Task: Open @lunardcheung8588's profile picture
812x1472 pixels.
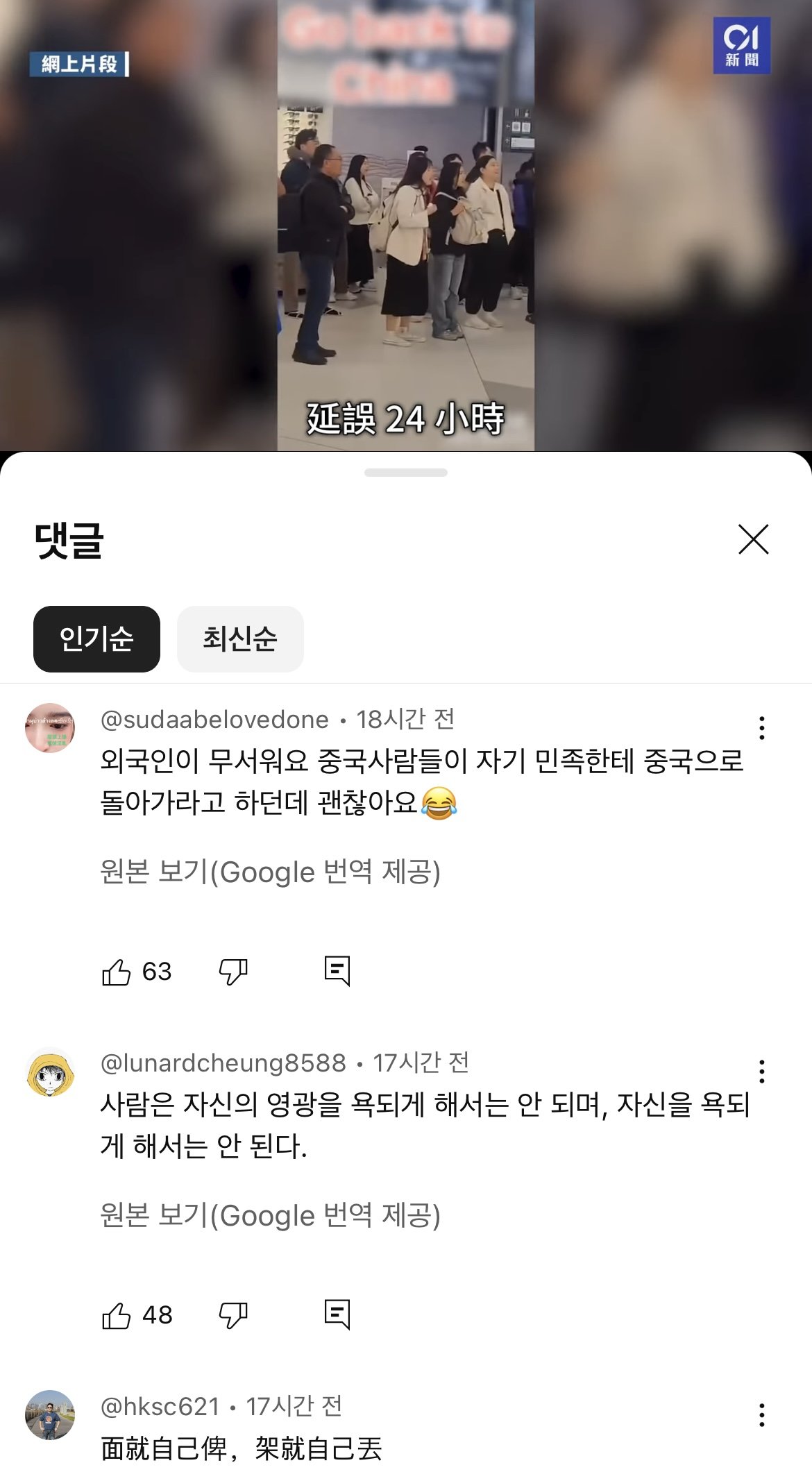Action: pos(50,1072)
